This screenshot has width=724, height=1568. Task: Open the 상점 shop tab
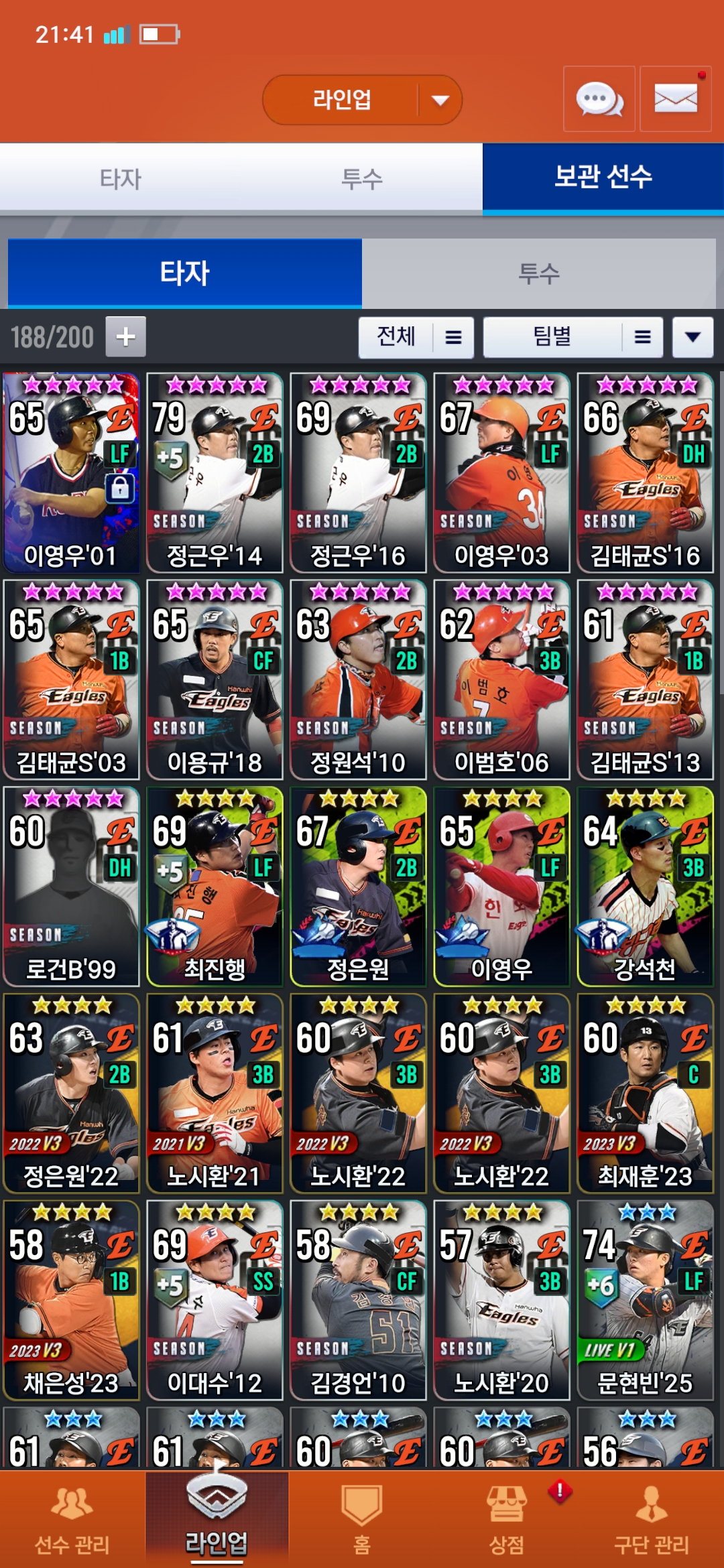(x=507, y=1520)
